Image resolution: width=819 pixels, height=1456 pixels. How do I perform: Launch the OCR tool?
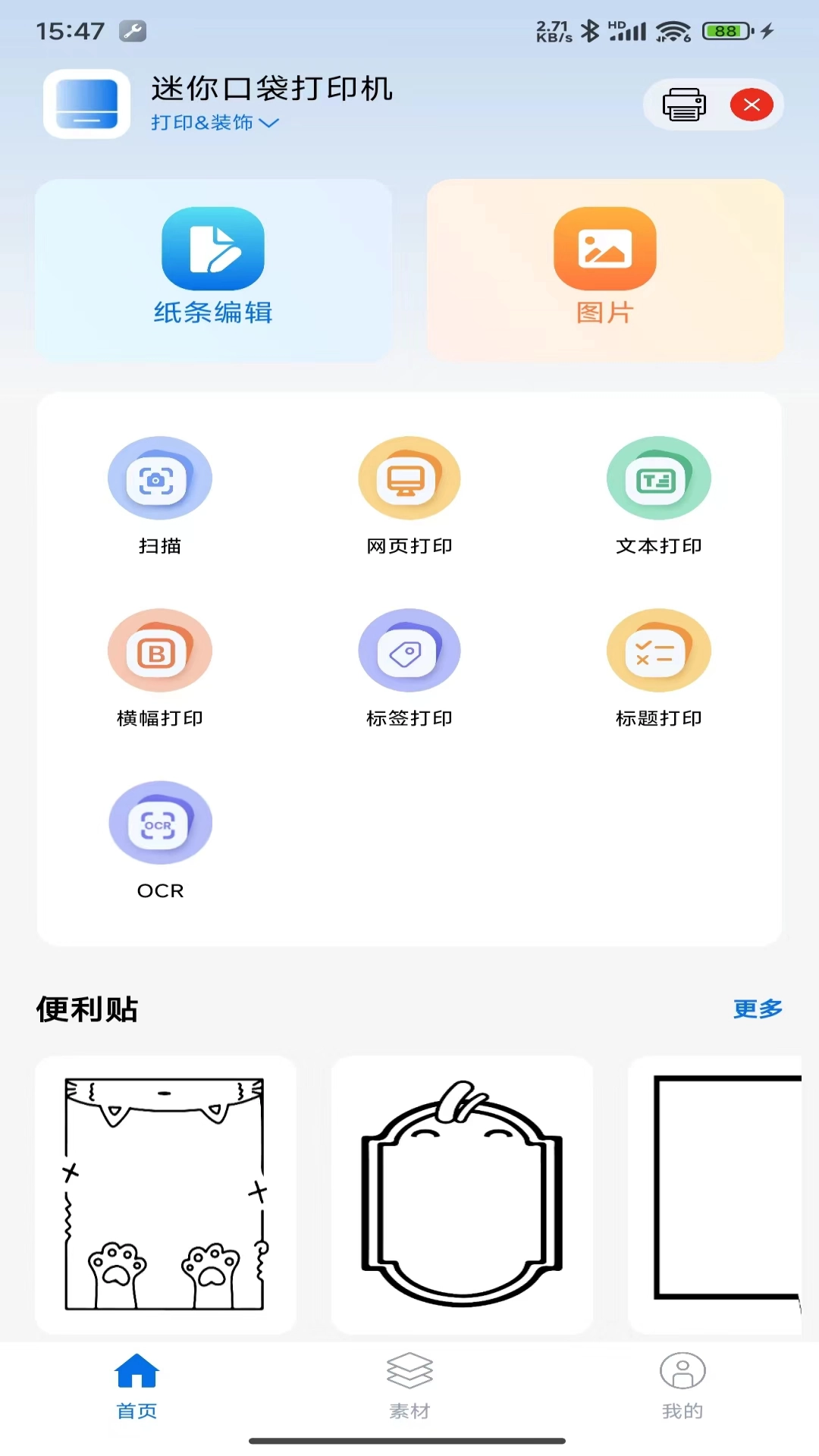[x=160, y=839]
